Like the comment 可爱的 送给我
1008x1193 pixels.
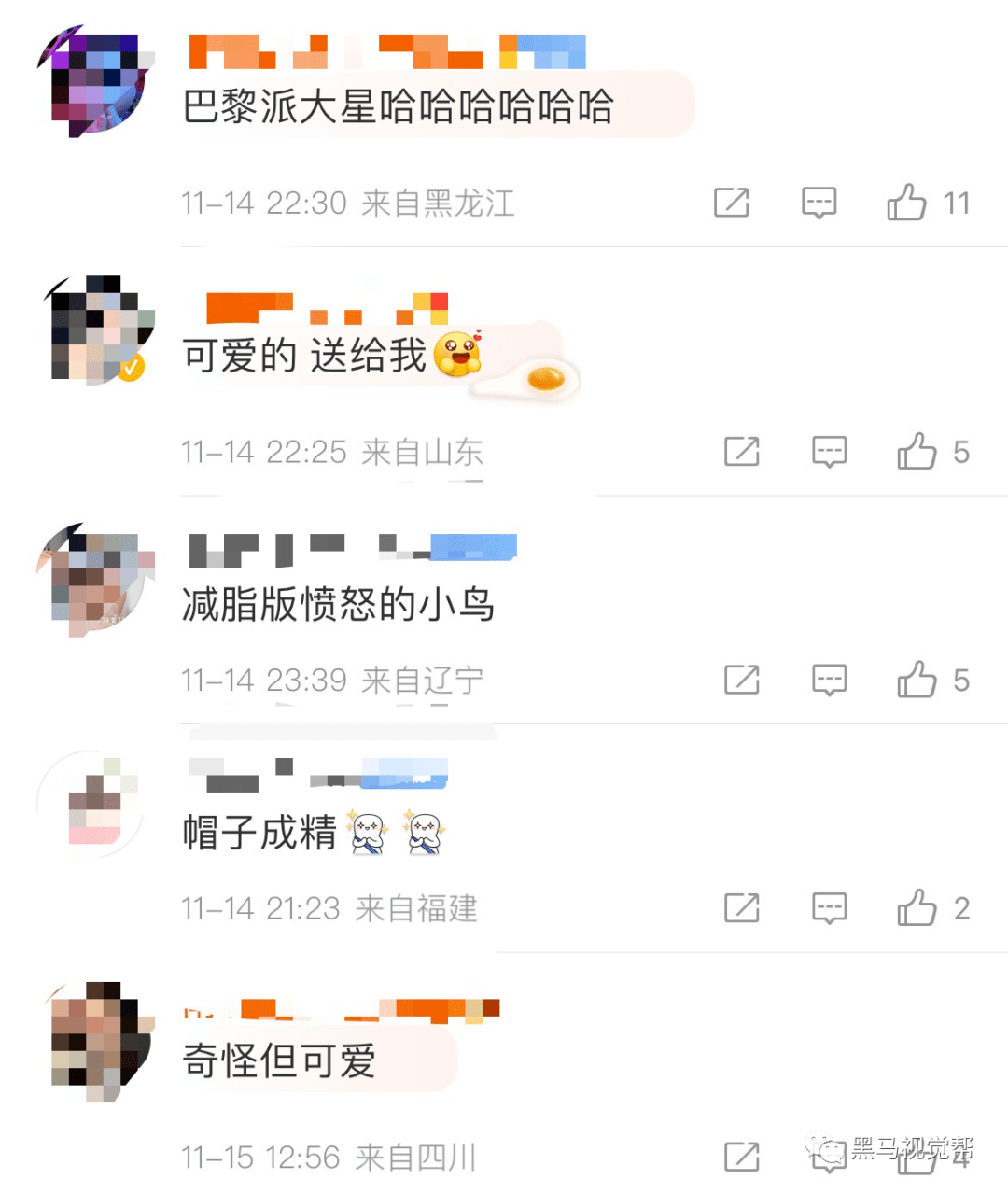click(917, 452)
